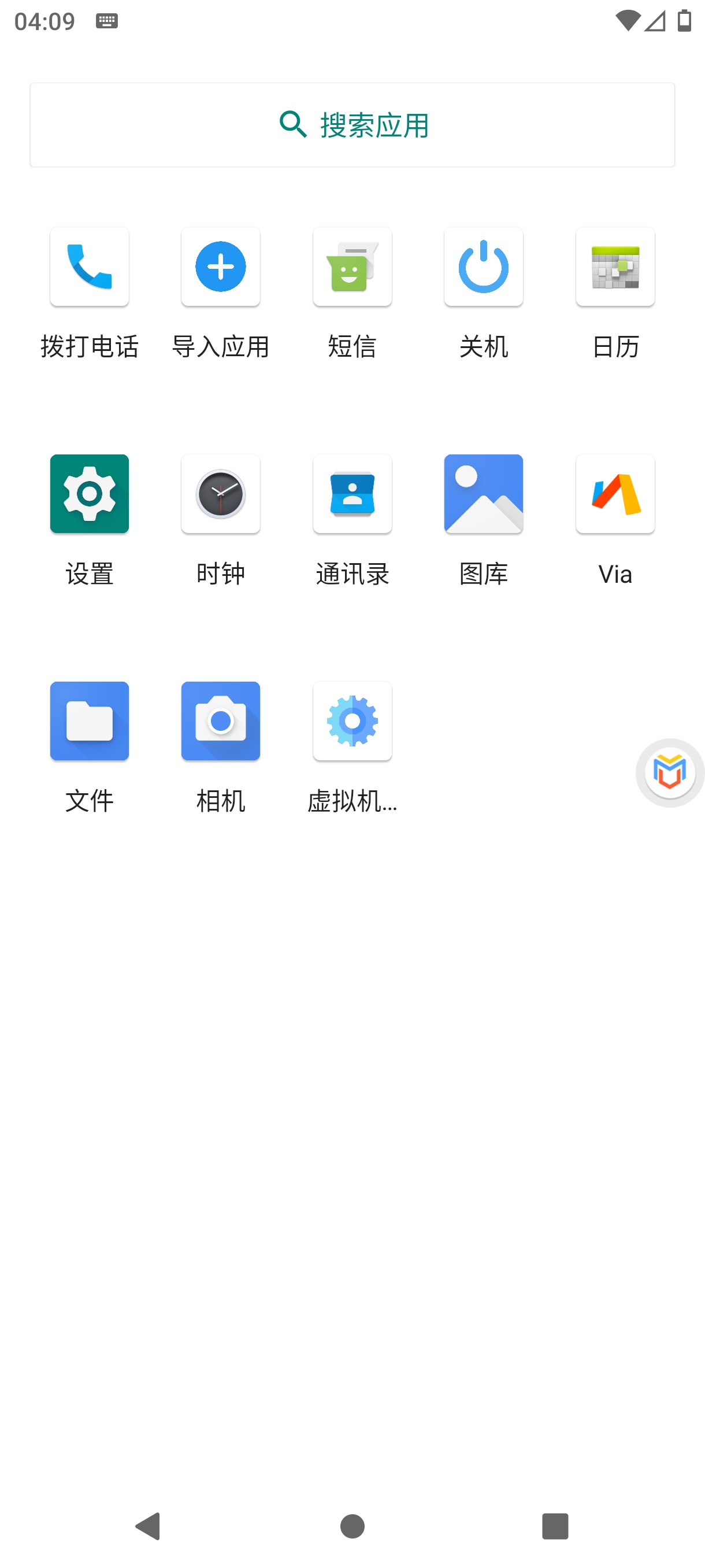Launch 导入应用 to import apps
This screenshot has width=705, height=1568.
point(221,267)
